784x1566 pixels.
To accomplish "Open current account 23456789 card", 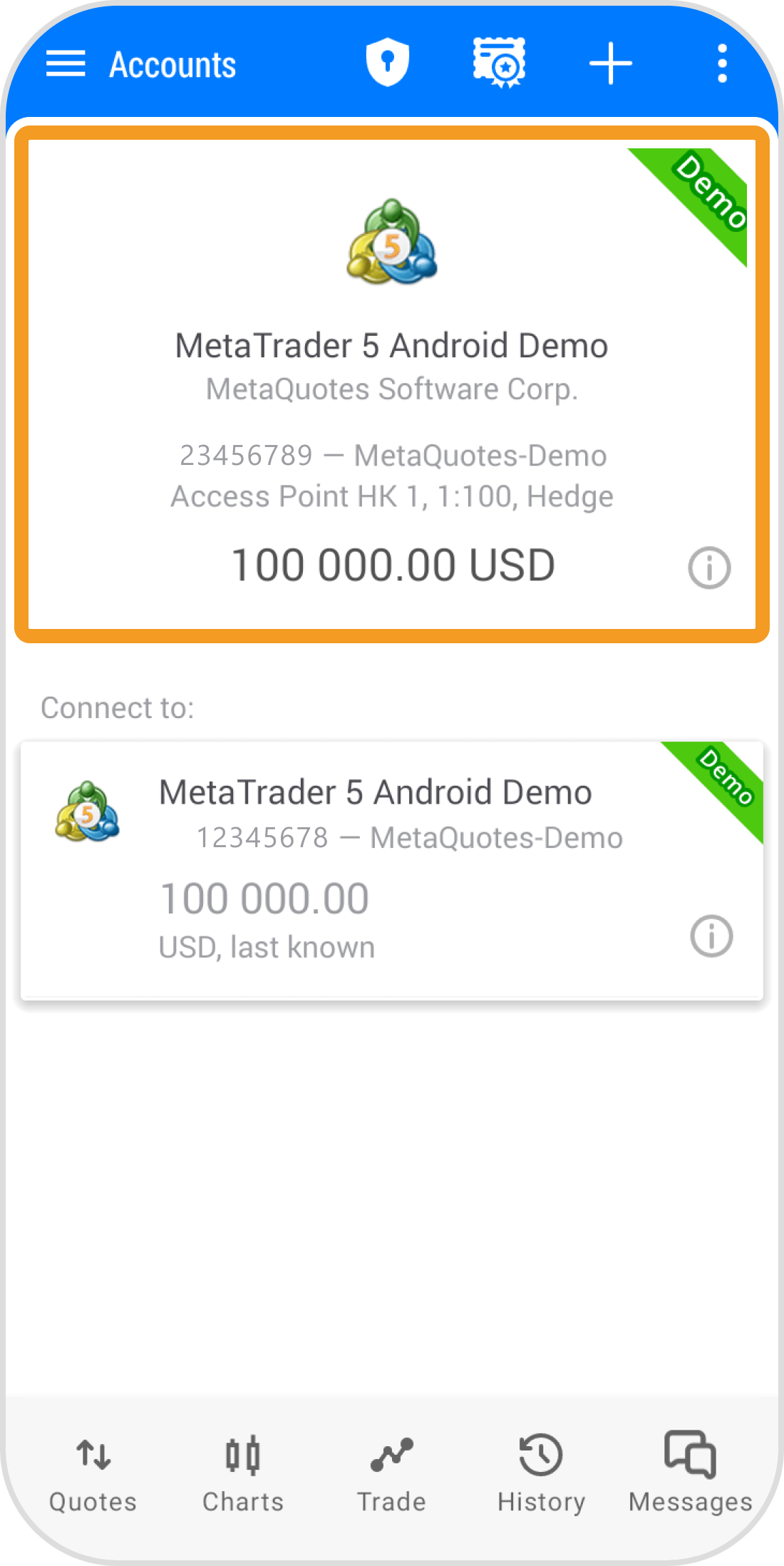I will coord(392,385).
